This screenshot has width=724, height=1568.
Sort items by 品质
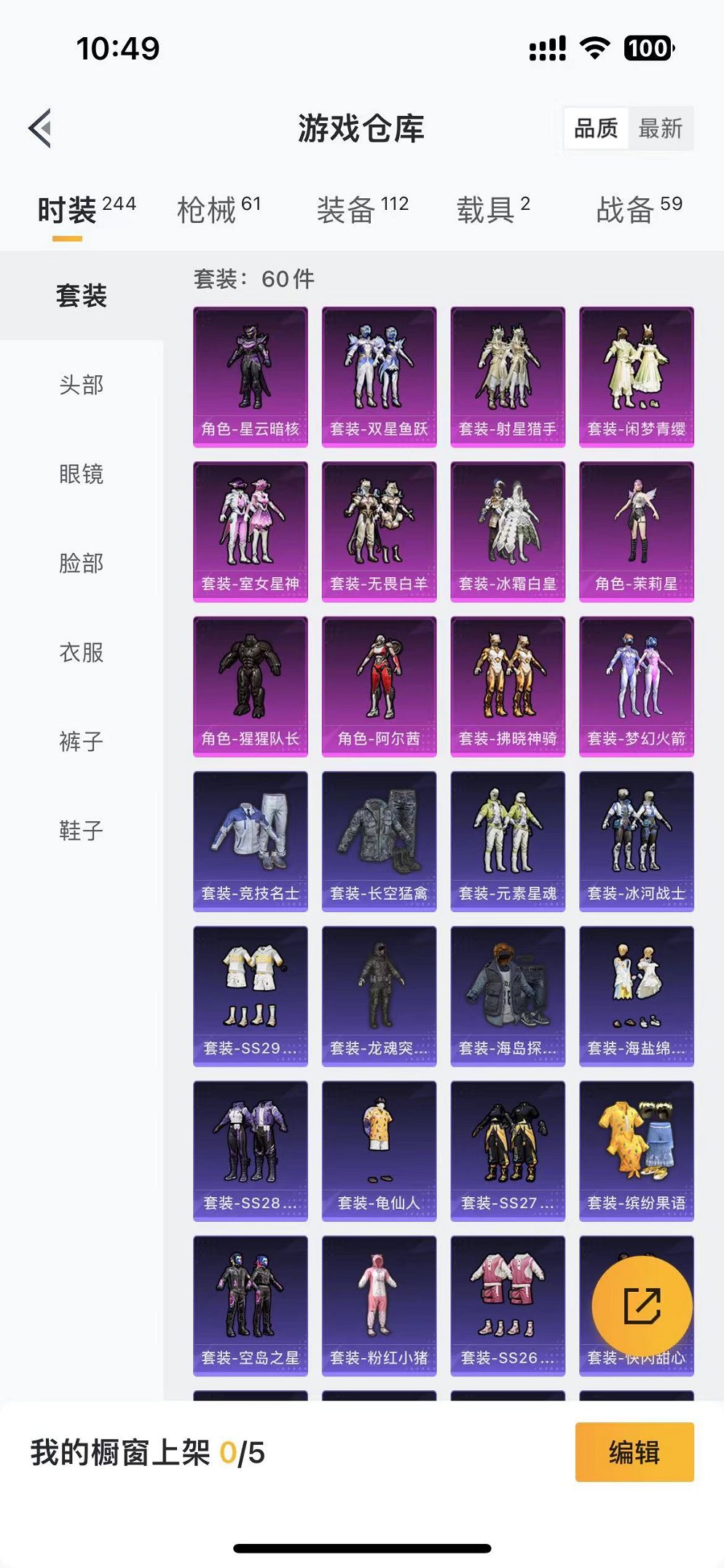click(597, 128)
